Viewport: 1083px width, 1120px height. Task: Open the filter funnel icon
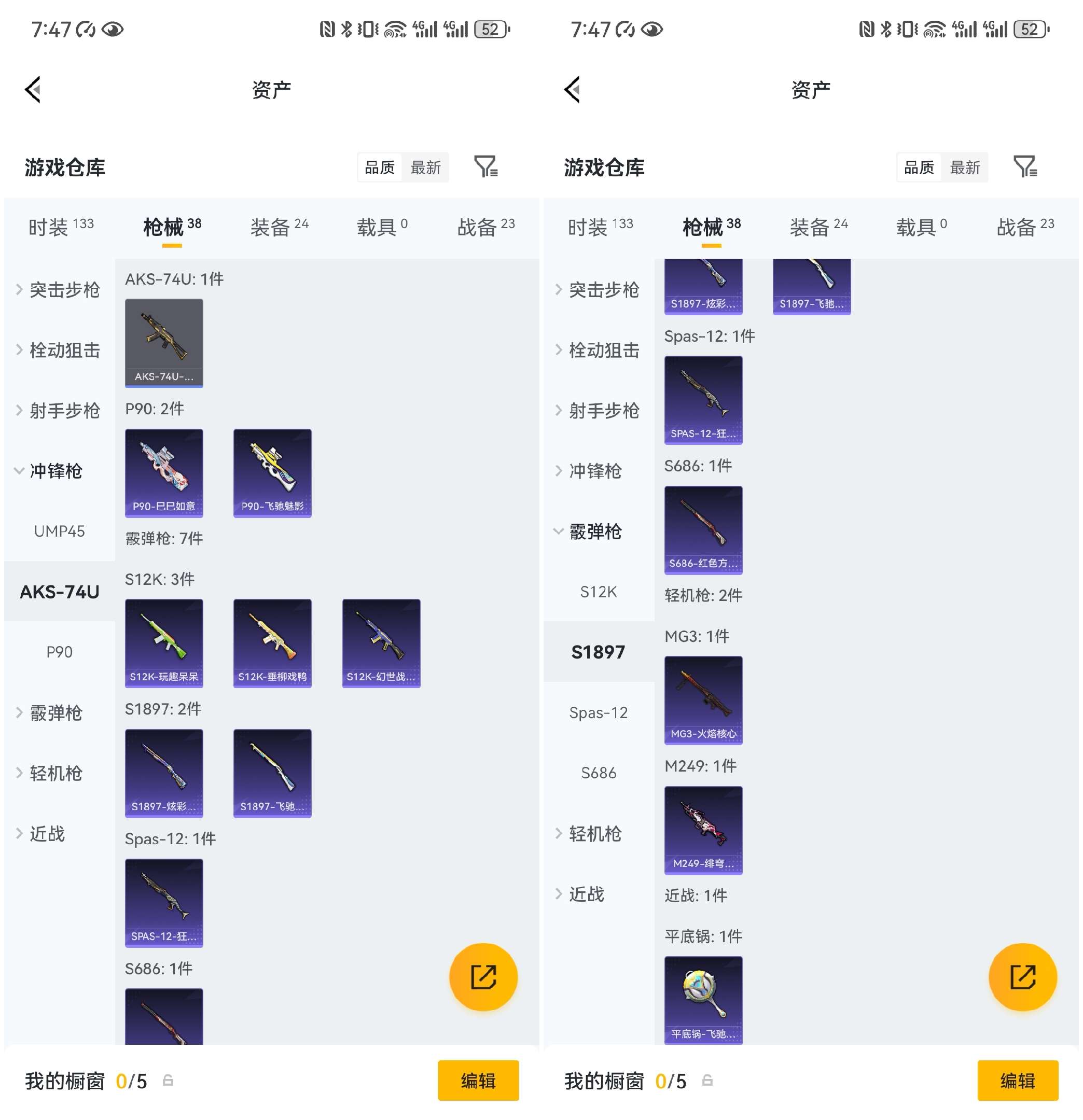pos(487,166)
